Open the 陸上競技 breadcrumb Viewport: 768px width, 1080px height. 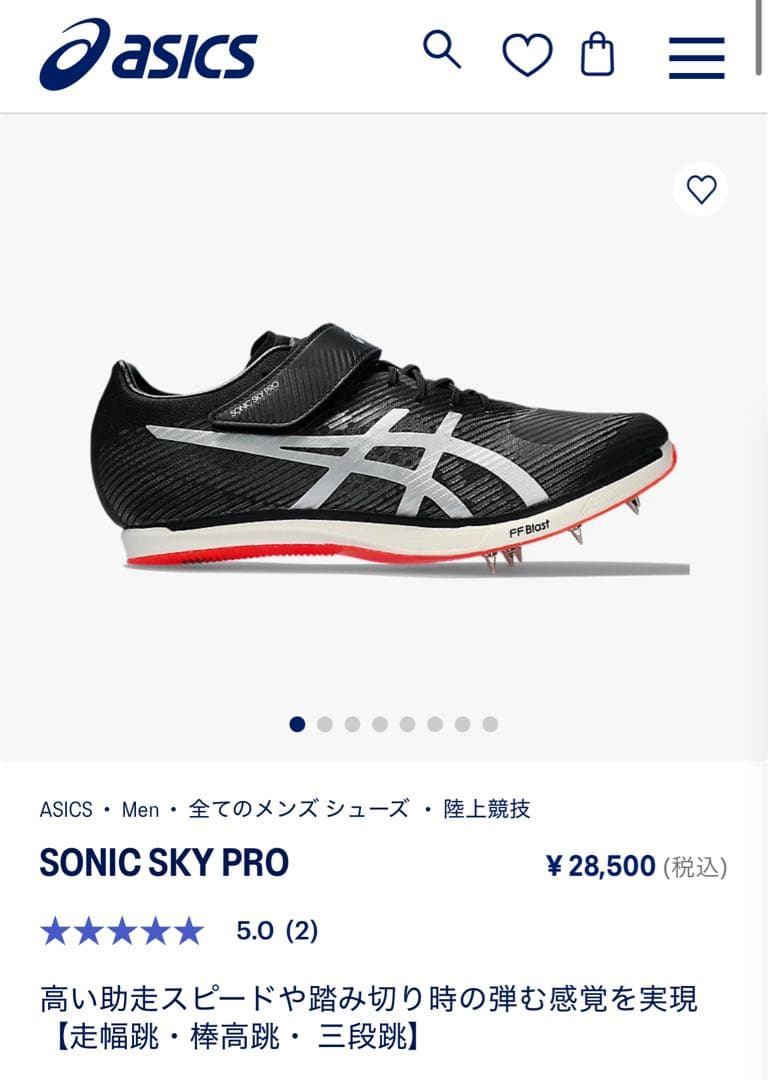tap(487, 810)
